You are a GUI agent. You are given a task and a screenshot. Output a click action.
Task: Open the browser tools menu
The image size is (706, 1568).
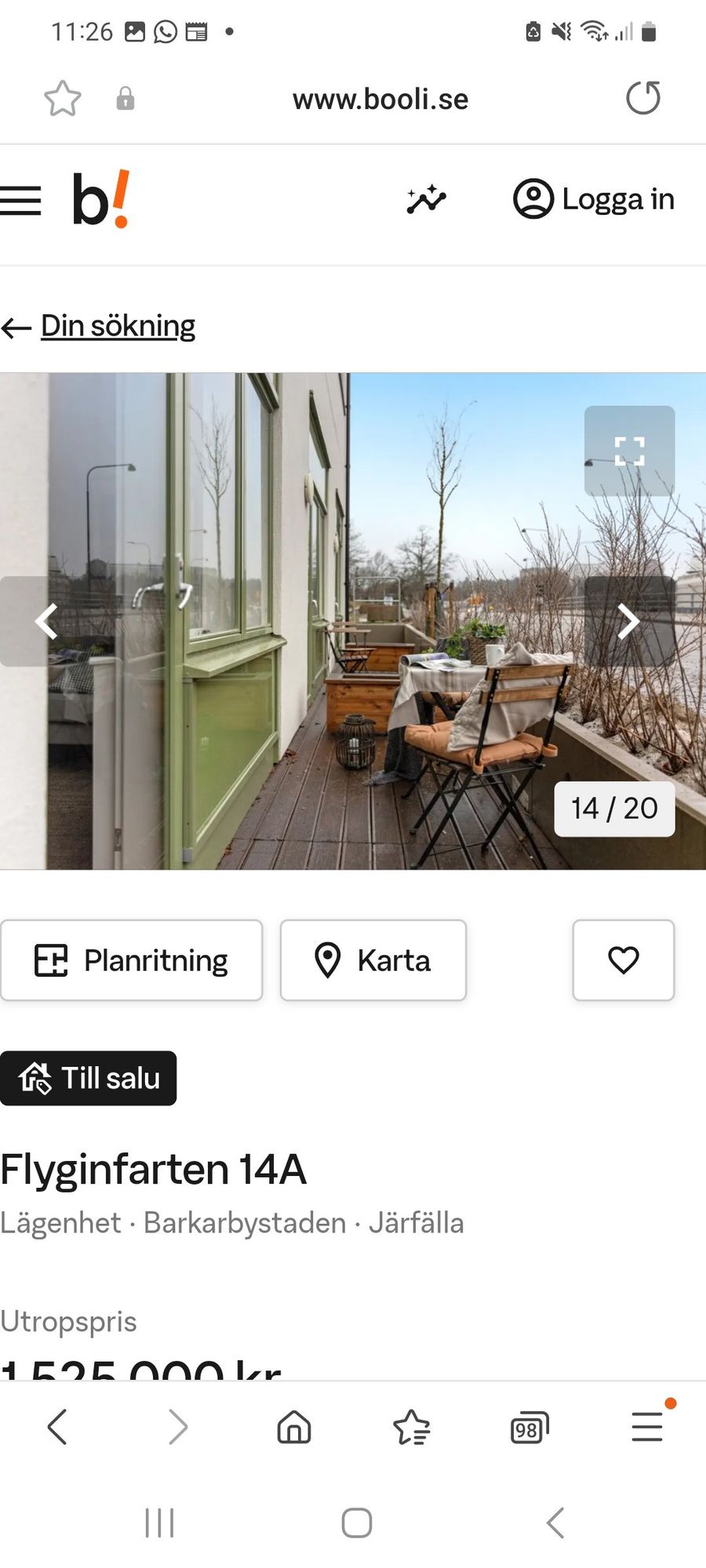point(647,1427)
